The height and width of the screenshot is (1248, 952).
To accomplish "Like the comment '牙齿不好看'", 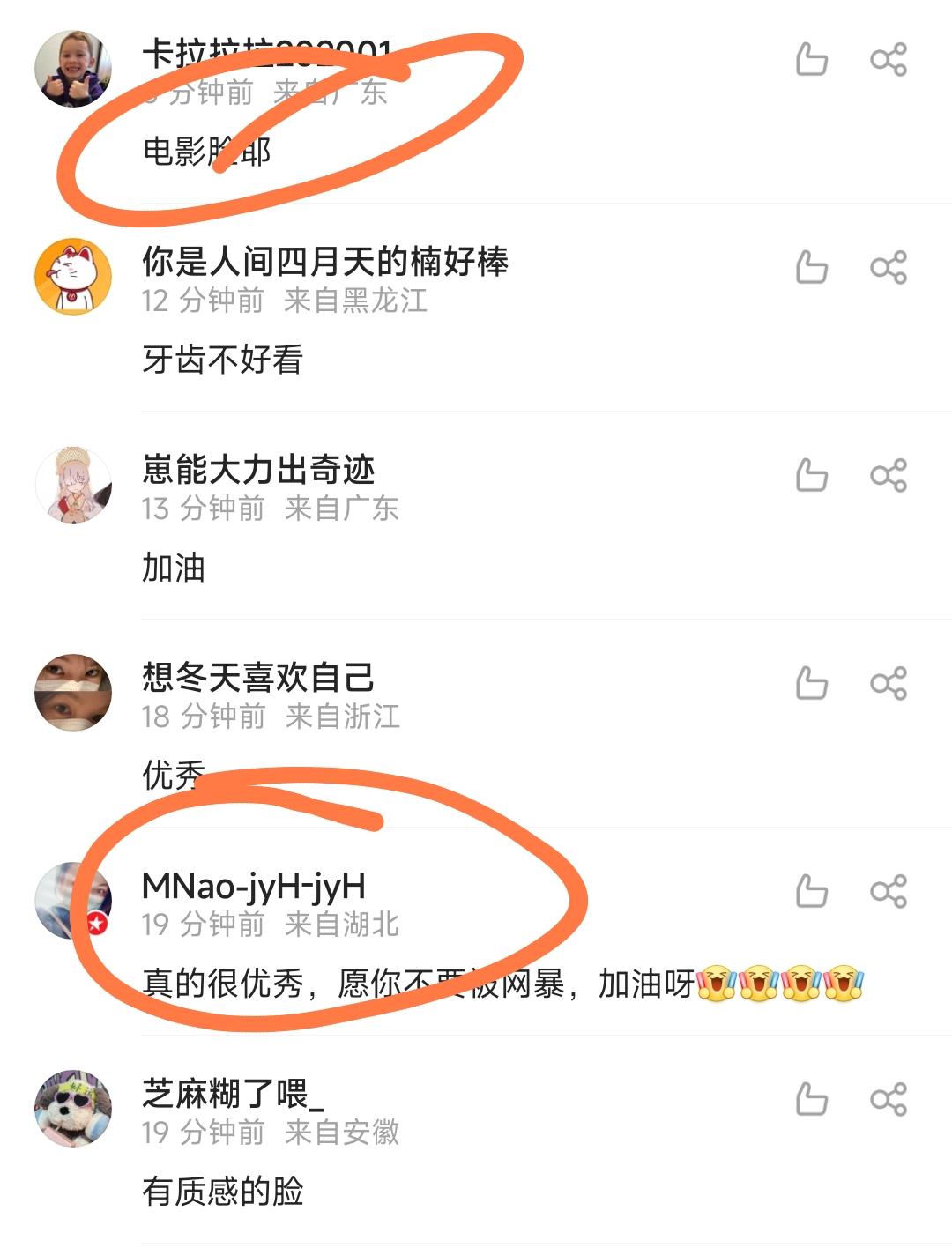I will pos(811,267).
